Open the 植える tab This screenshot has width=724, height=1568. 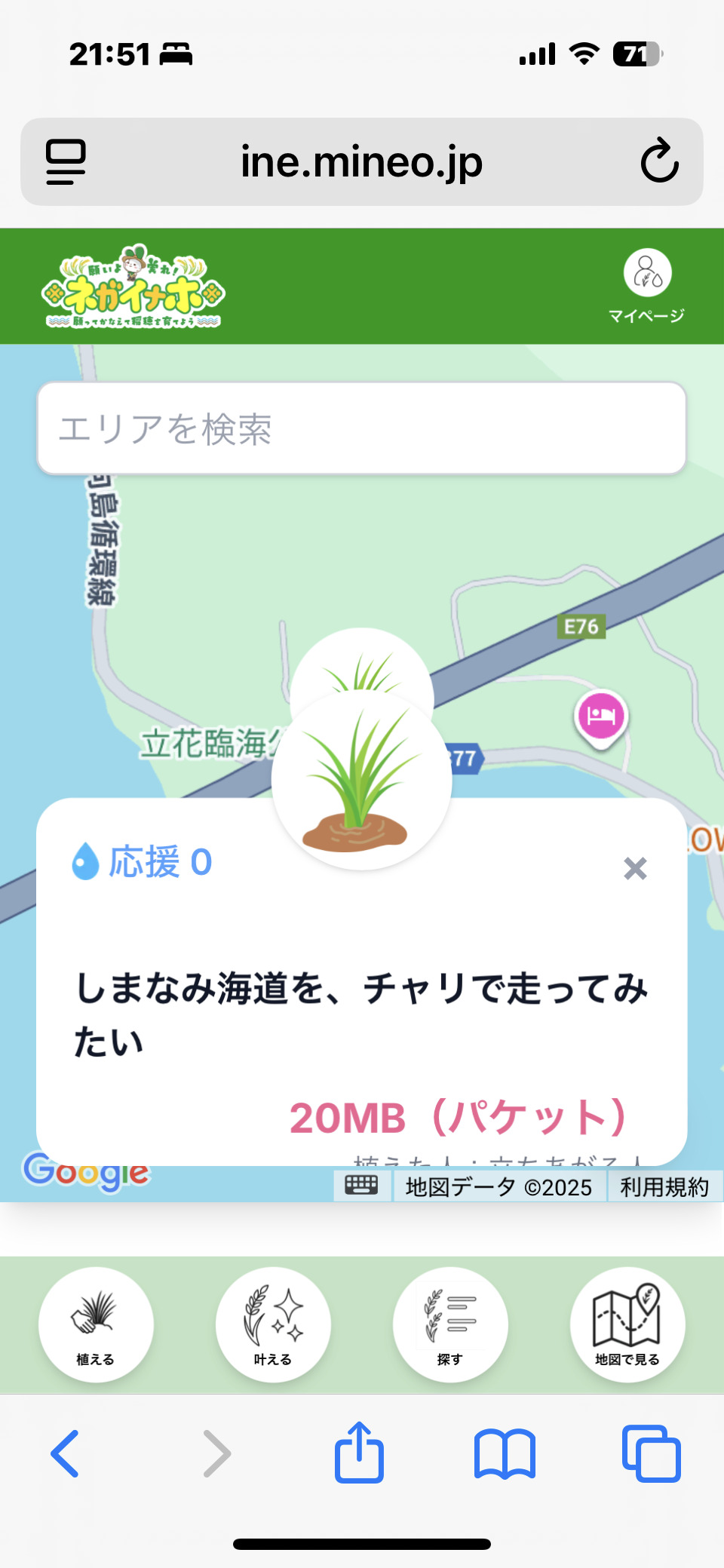click(x=96, y=1324)
